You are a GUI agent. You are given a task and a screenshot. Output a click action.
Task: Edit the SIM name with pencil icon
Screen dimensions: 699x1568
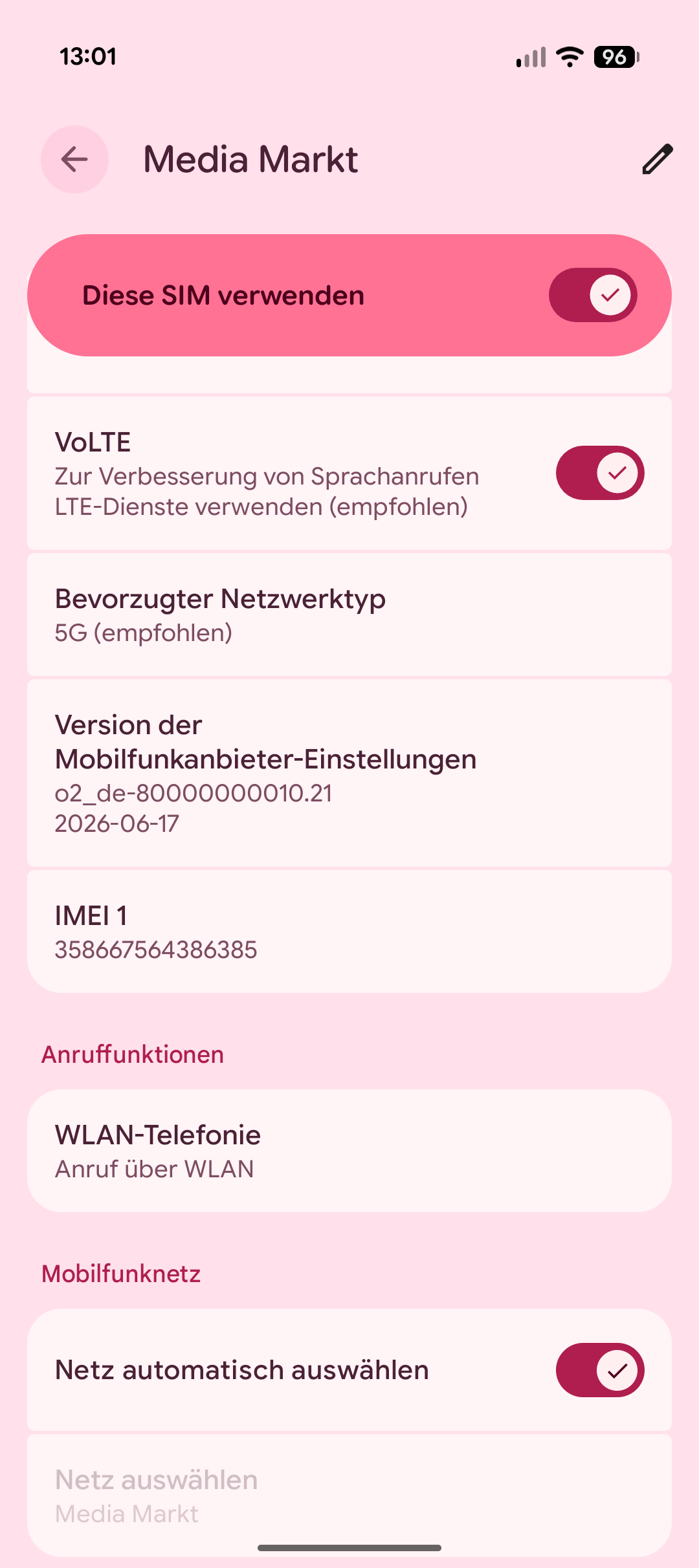[657, 159]
